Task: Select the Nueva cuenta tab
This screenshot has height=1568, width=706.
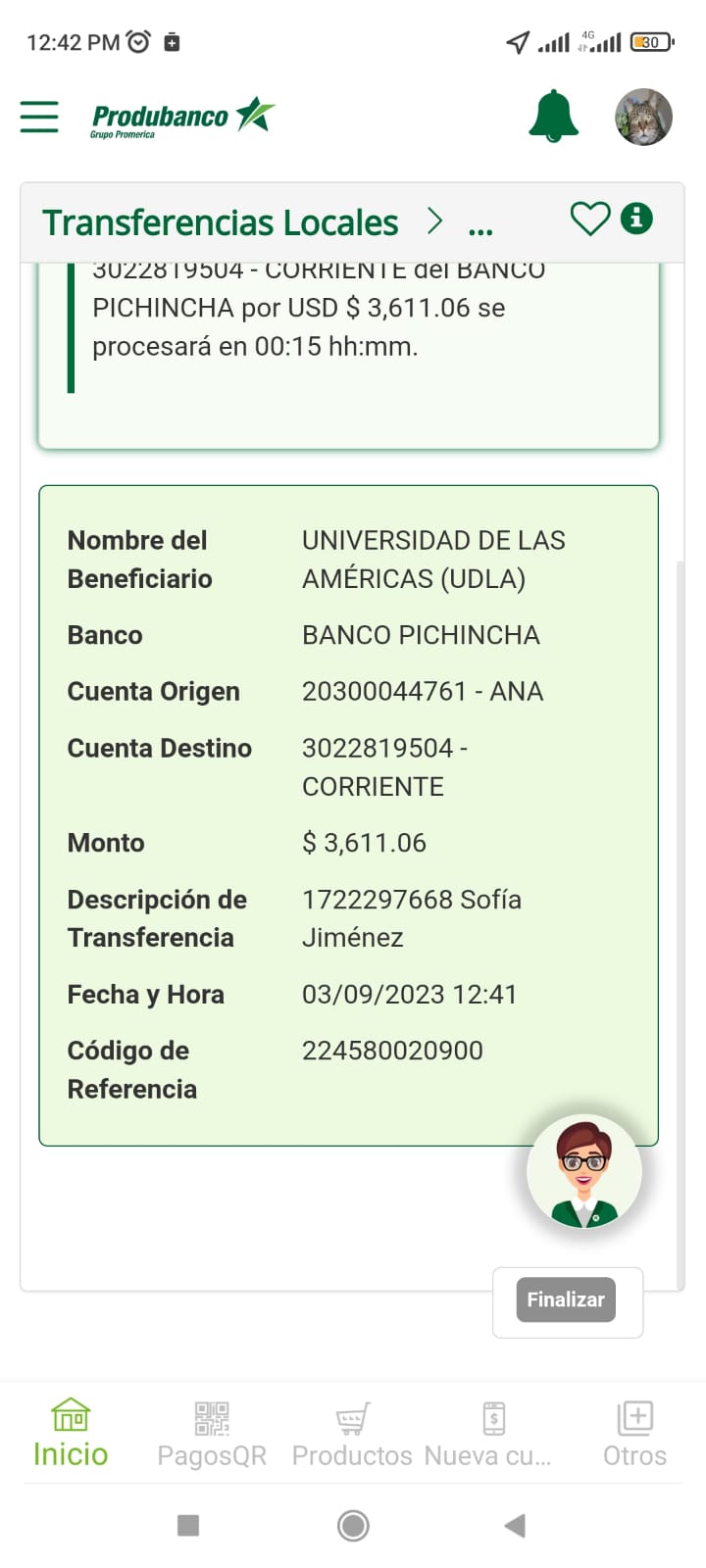Action: pos(491,1433)
